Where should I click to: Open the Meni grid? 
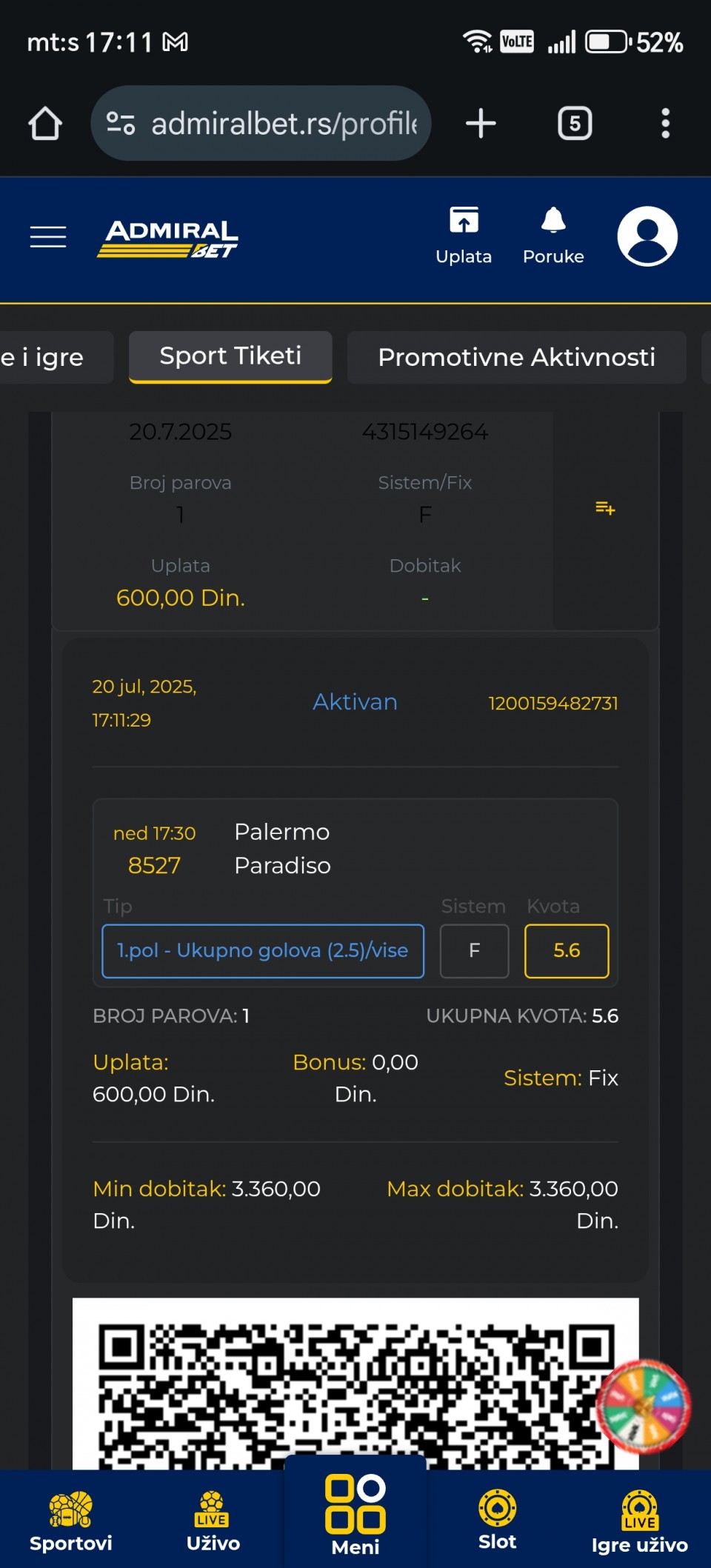355,1515
